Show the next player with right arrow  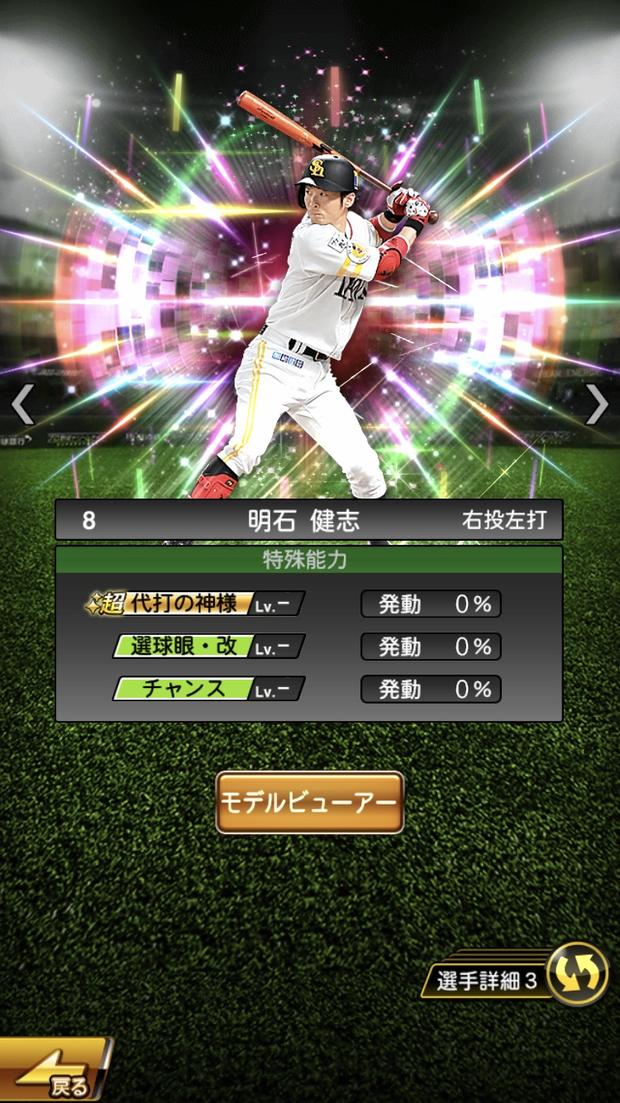coord(597,404)
